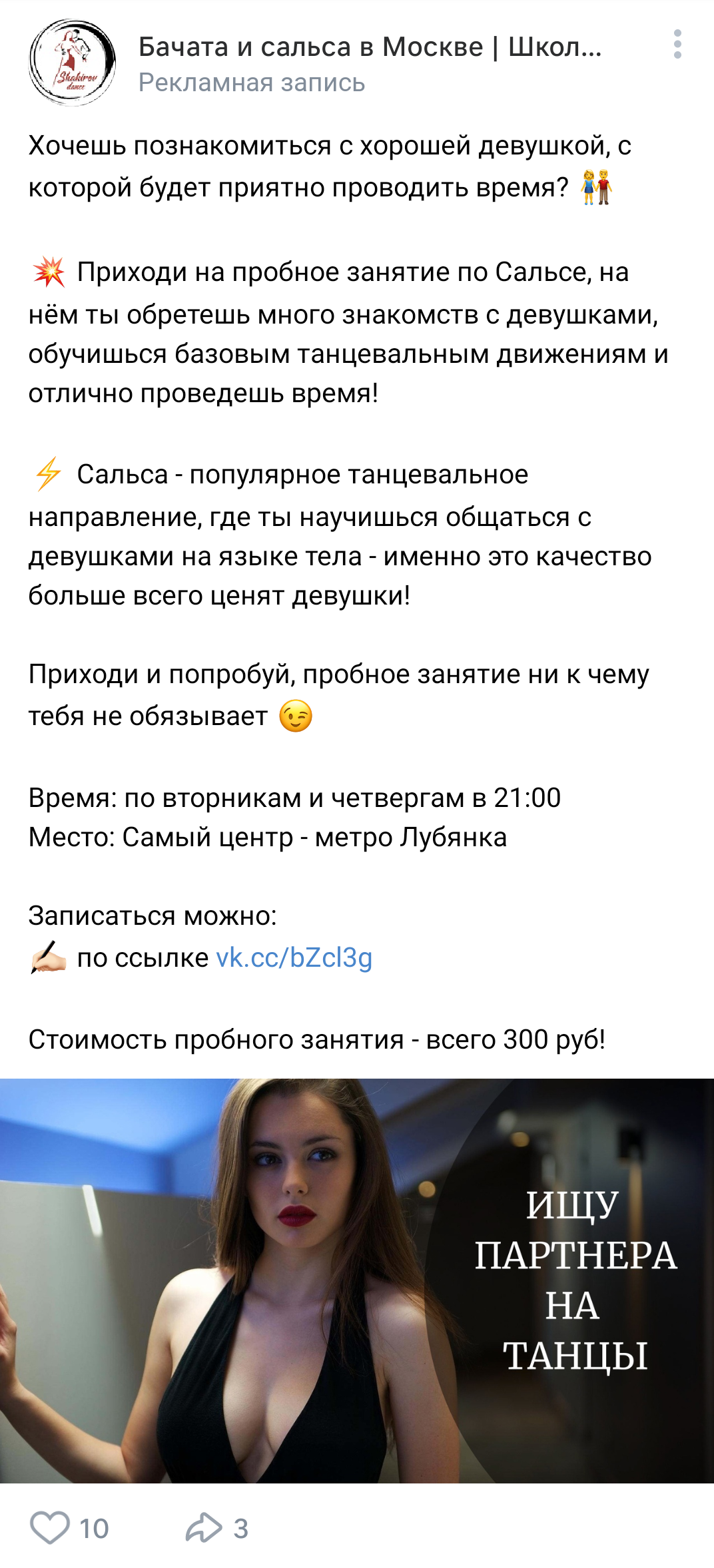Follow the vk.cc/bZcl3g sign-up link
The width and height of the screenshot is (714, 1568).
294,957
